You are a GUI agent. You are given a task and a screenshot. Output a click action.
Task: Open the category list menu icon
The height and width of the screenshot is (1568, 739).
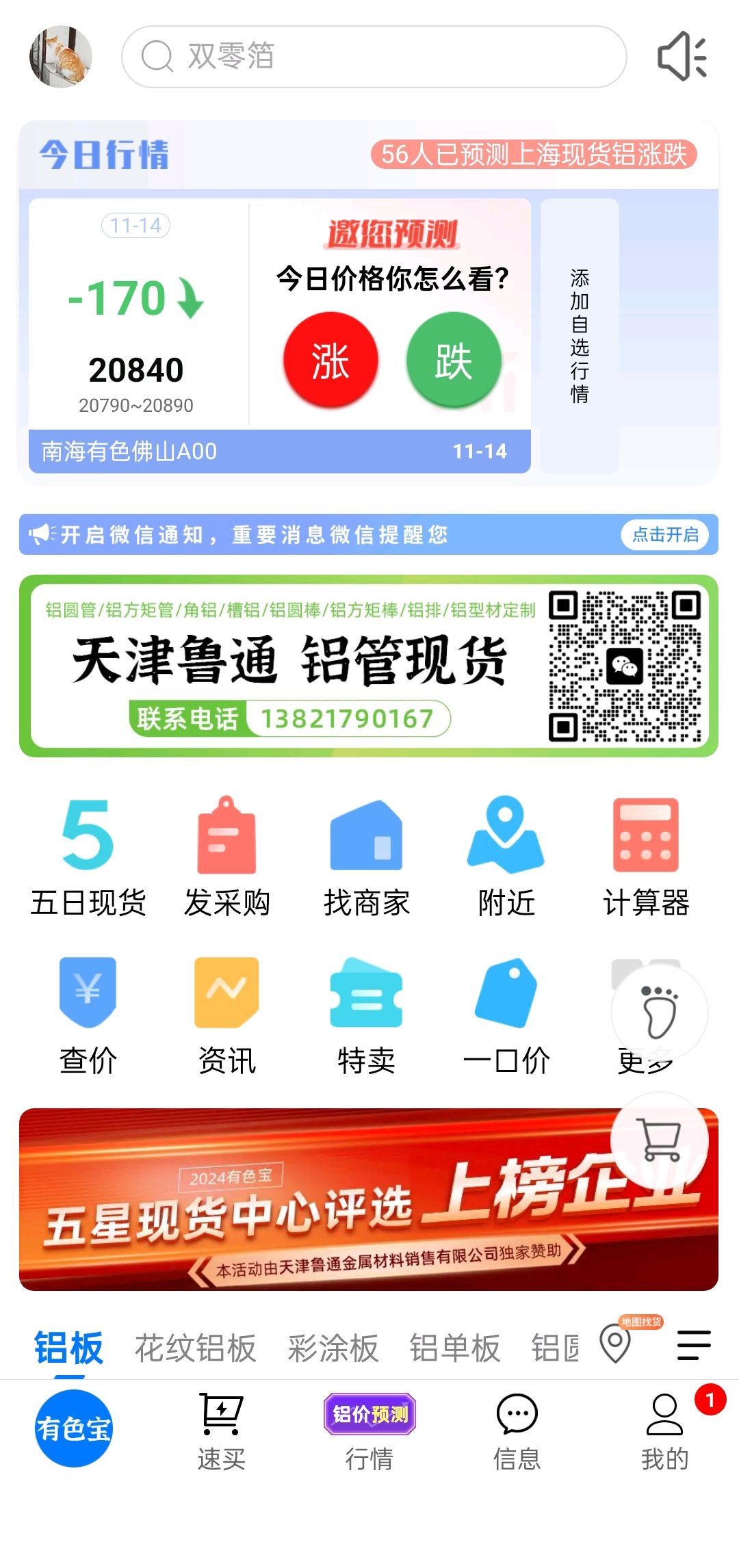694,1345
